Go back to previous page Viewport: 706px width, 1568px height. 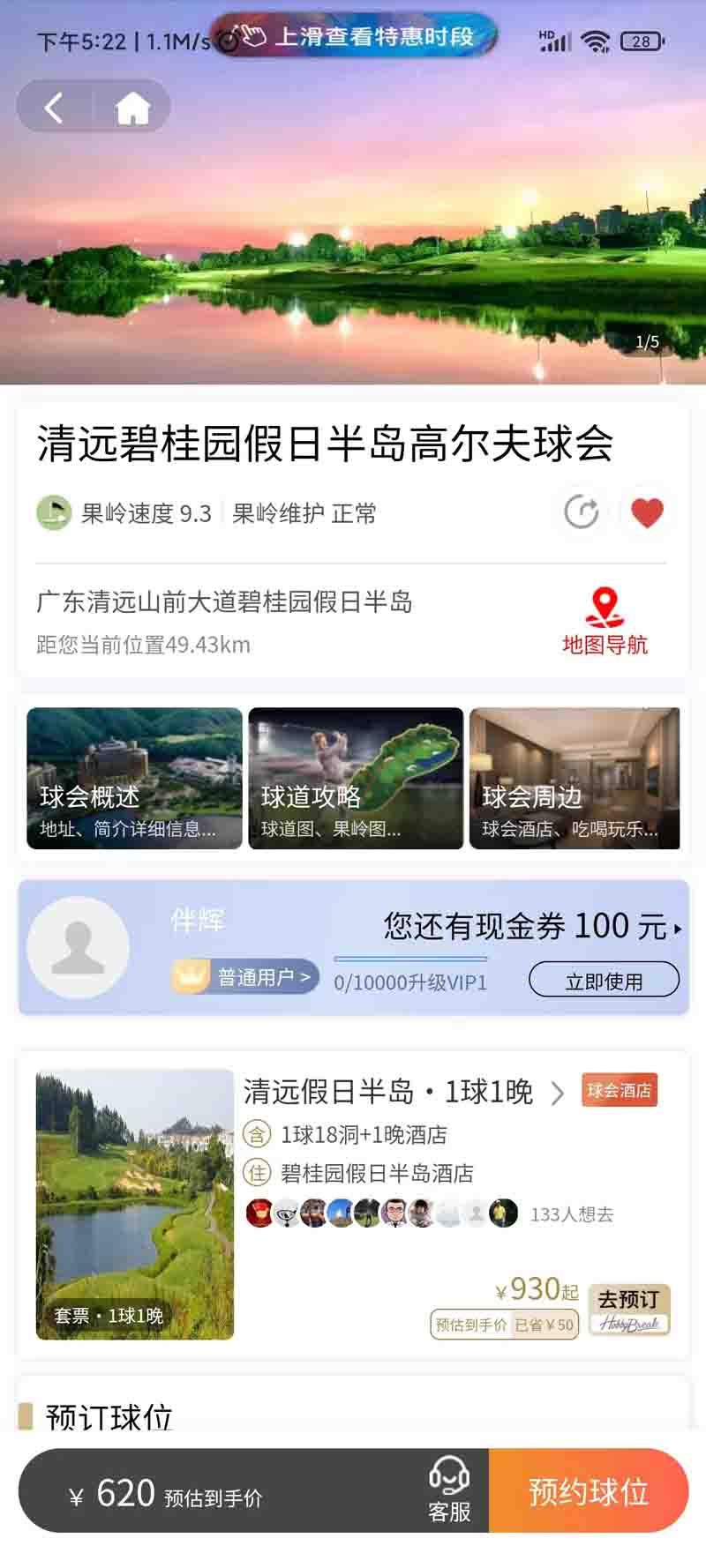55,108
